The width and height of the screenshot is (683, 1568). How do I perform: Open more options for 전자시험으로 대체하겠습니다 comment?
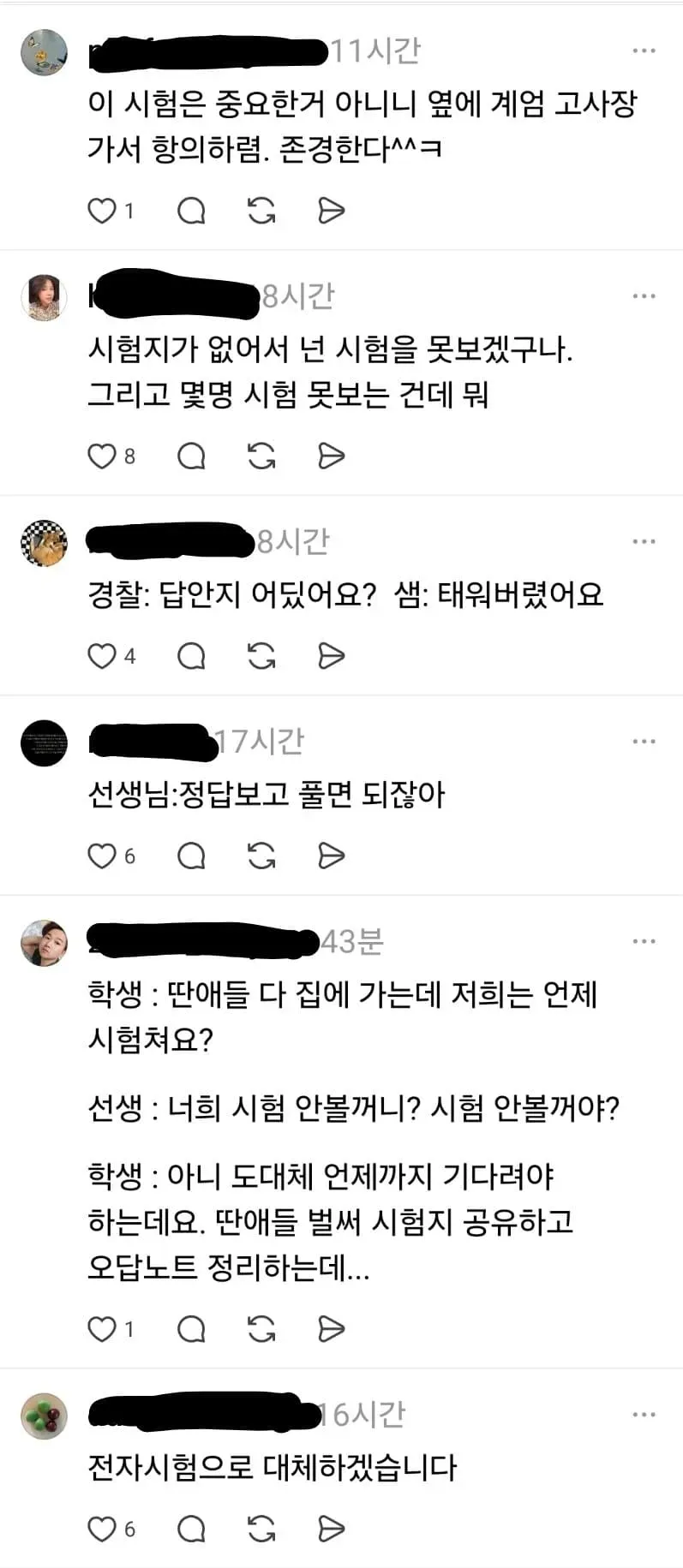644,1414
